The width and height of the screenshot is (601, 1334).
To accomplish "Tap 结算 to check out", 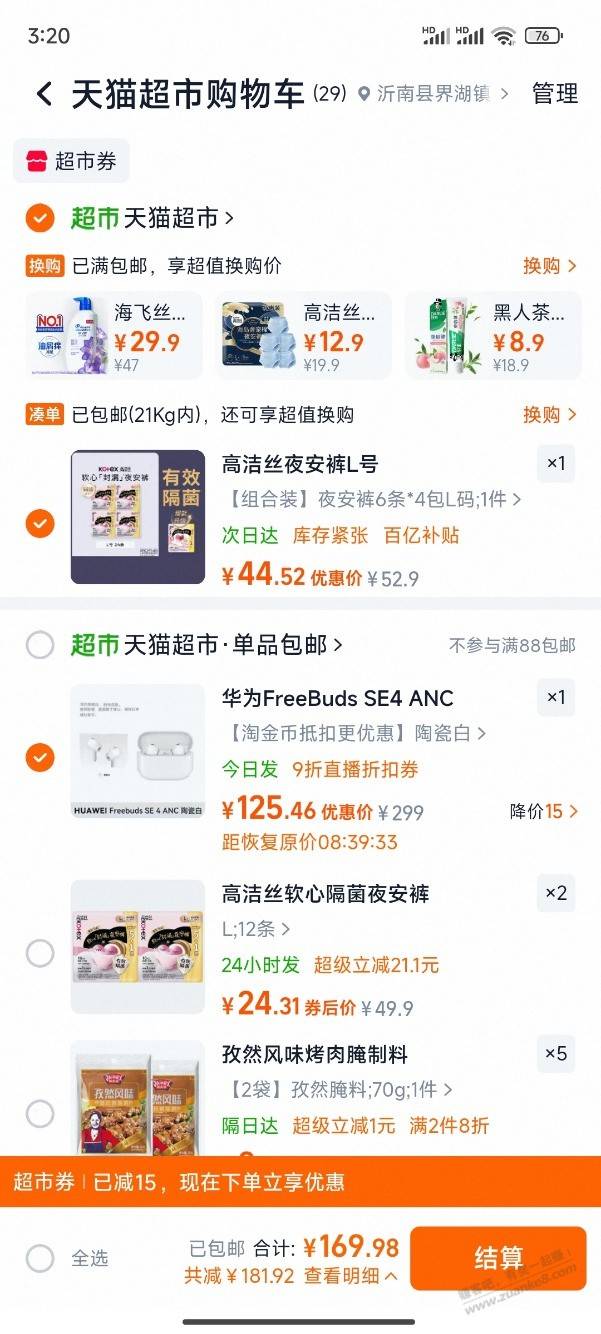I will click(x=497, y=1258).
